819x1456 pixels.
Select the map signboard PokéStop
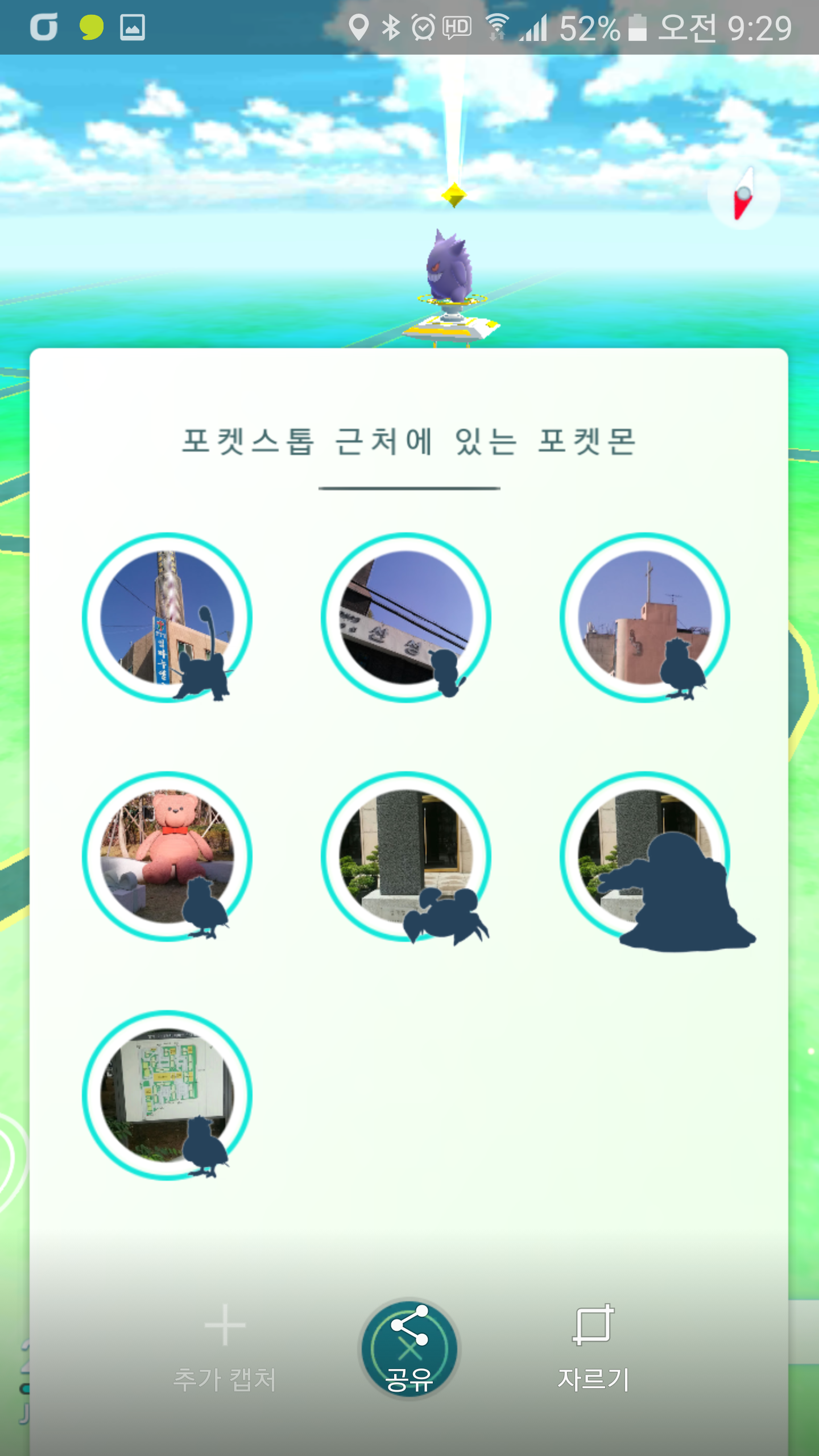[x=167, y=1095]
